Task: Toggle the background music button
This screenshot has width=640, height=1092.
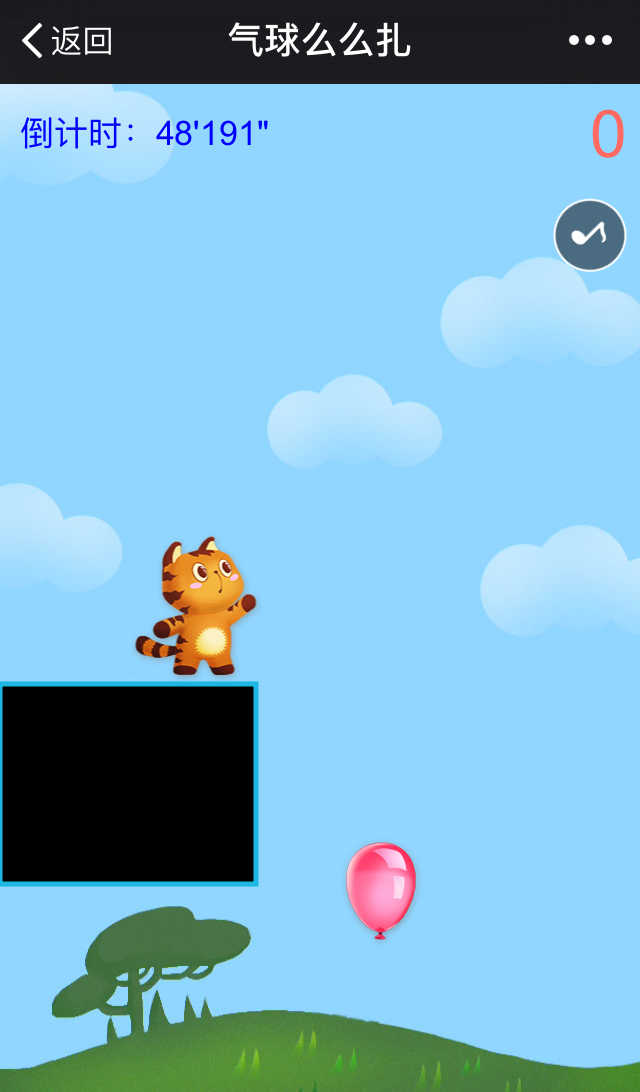Action: point(590,235)
